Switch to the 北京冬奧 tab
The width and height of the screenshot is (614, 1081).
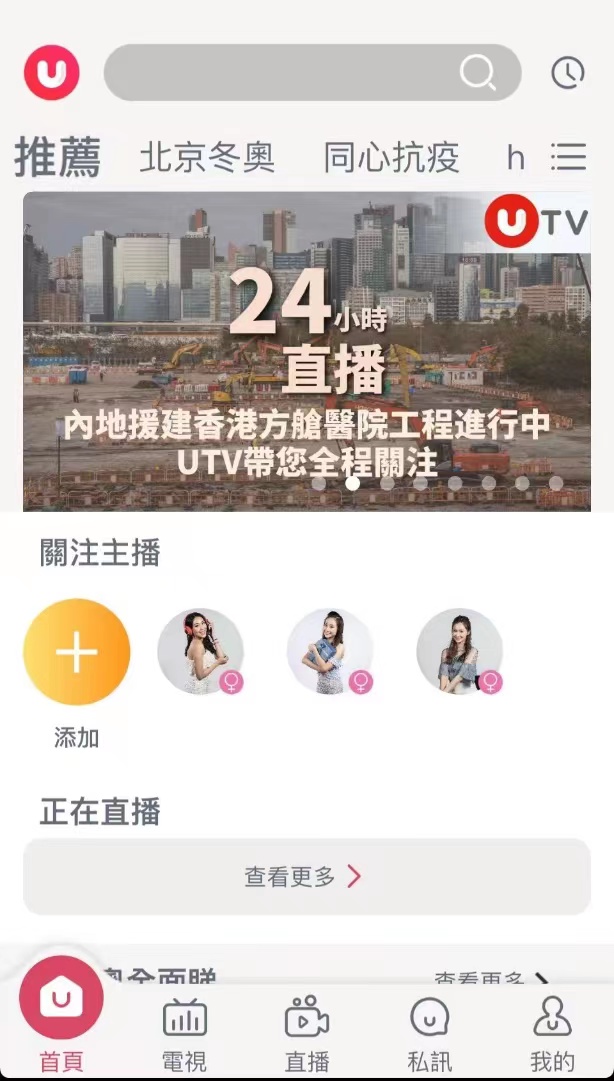[x=207, y=157]
